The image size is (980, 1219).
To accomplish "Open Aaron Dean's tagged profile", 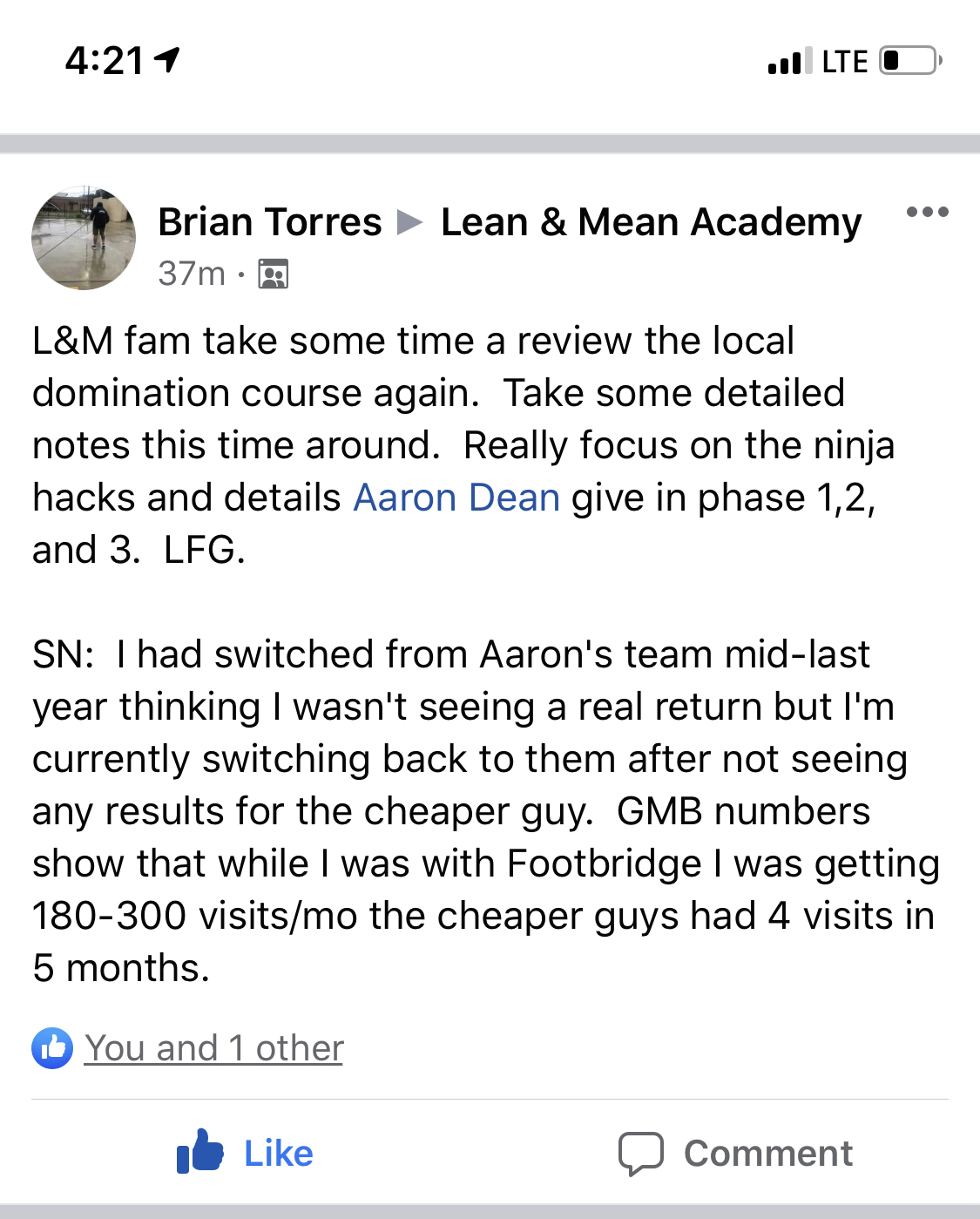I will pos(456,498).
